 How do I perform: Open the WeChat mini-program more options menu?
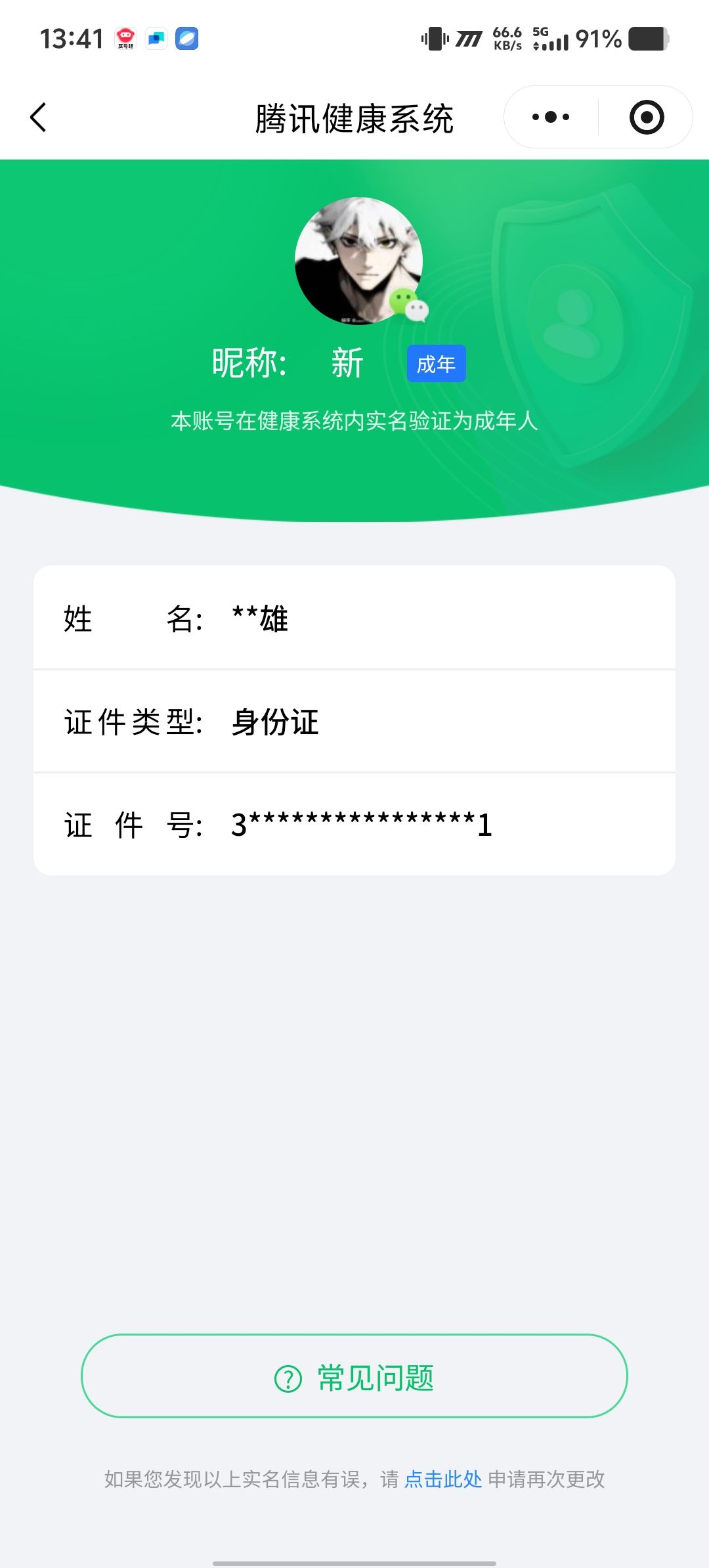550,116
